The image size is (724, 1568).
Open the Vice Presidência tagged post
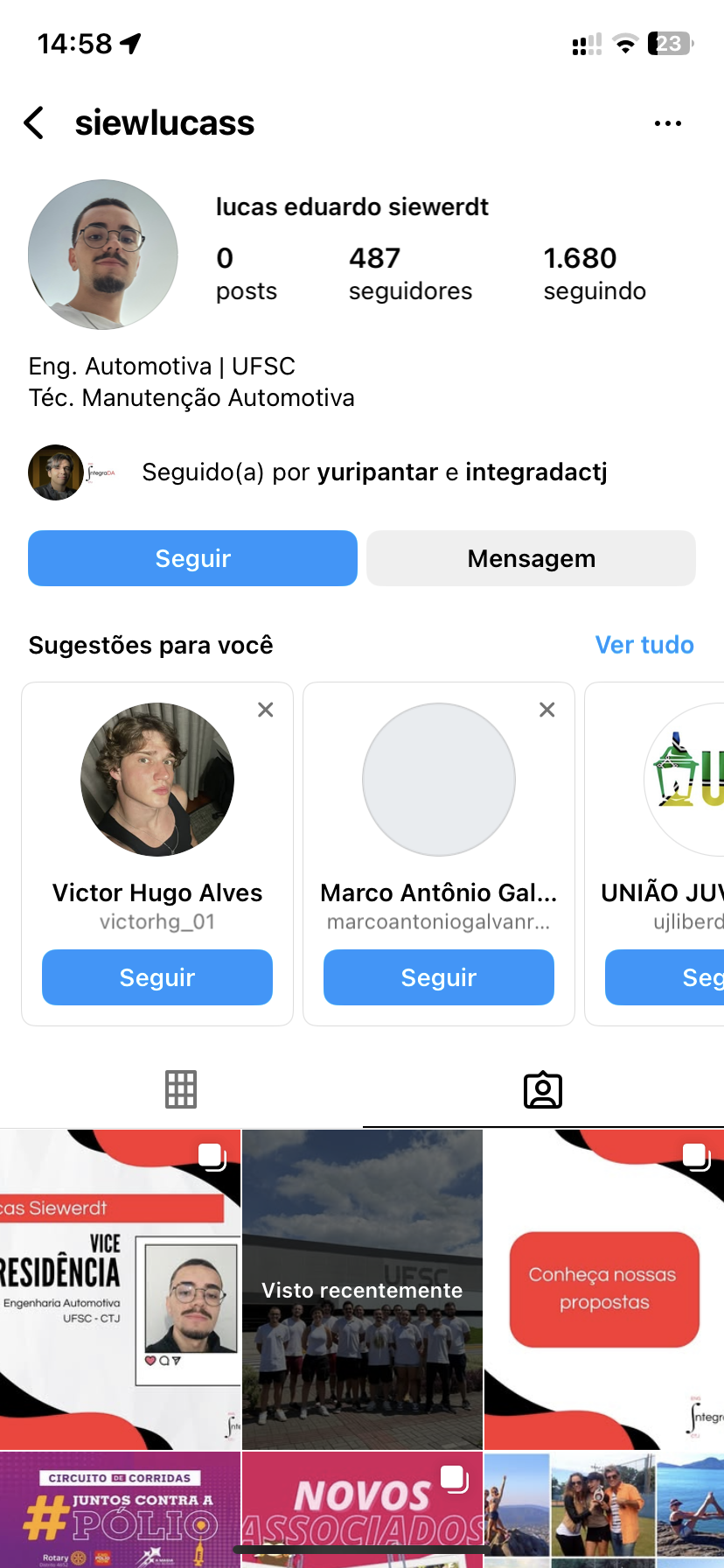(120, 1289)
